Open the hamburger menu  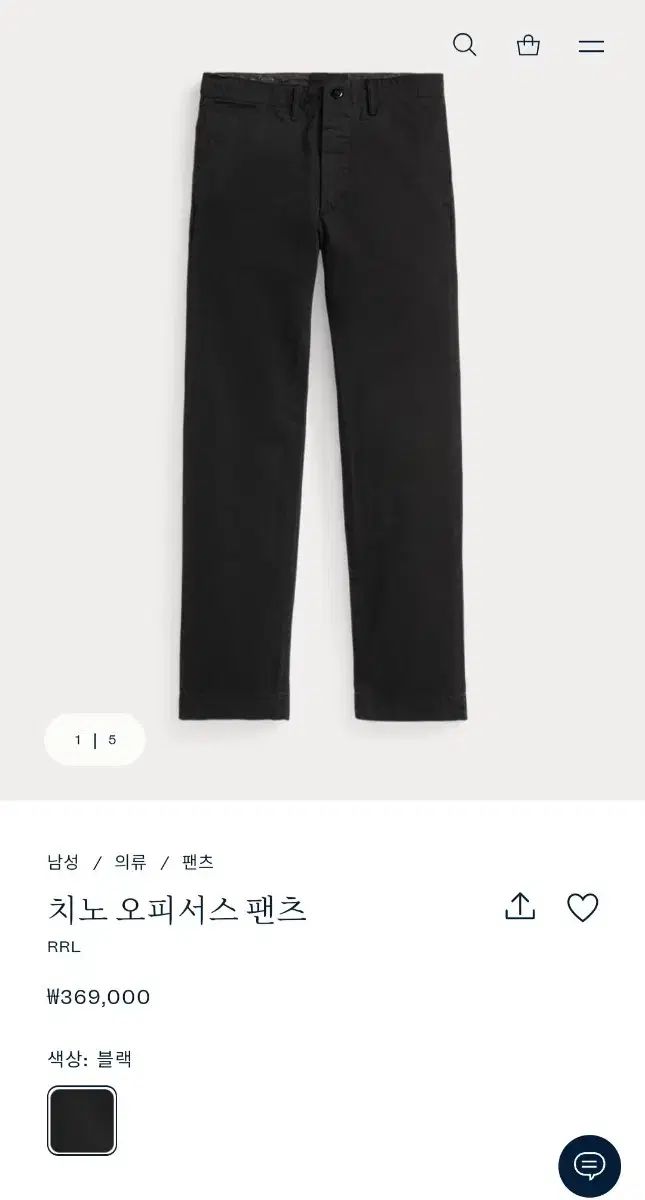pyautogui.click(x=591, y=46)
